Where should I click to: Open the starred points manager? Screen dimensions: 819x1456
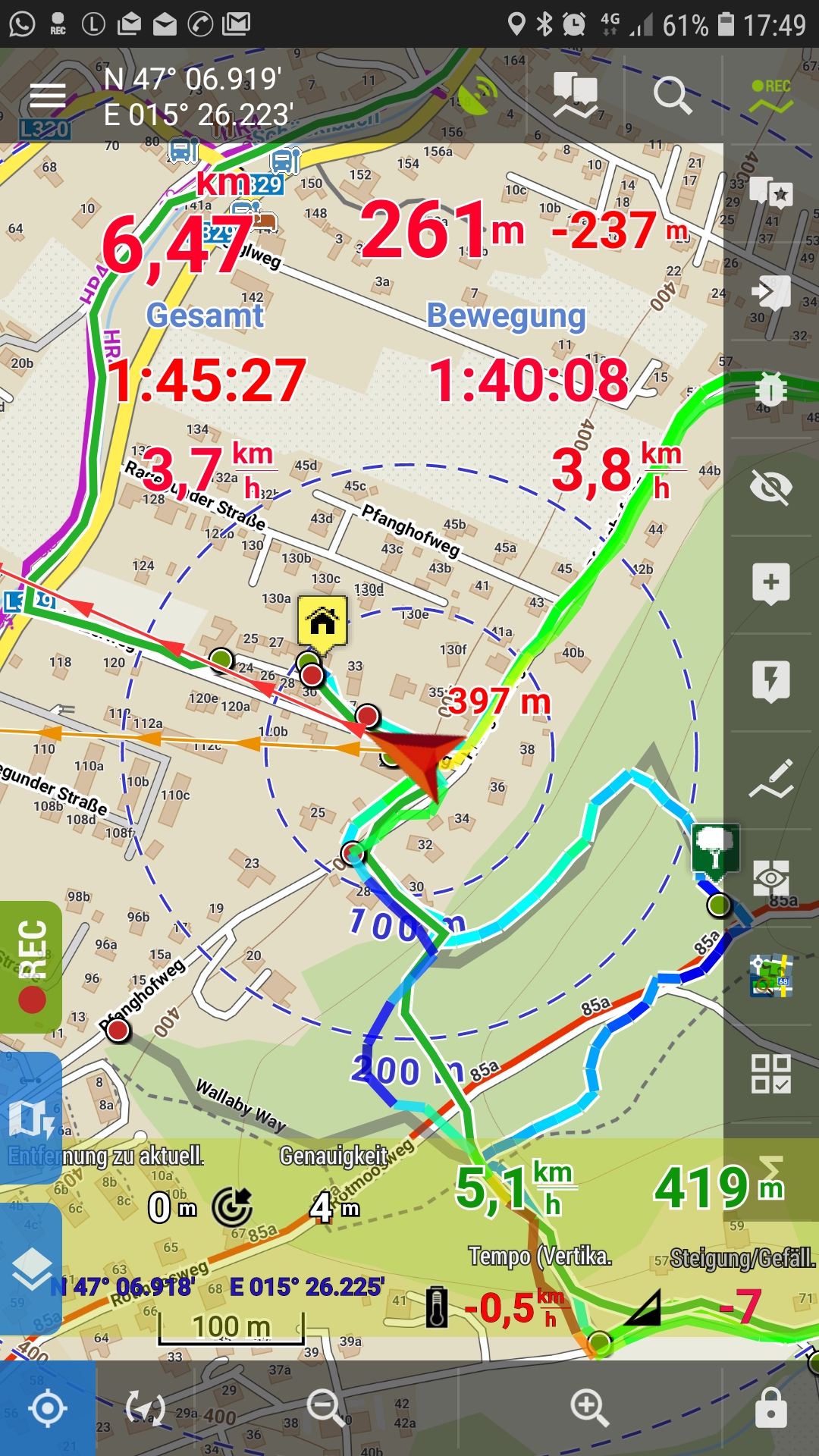coord(771,193)
